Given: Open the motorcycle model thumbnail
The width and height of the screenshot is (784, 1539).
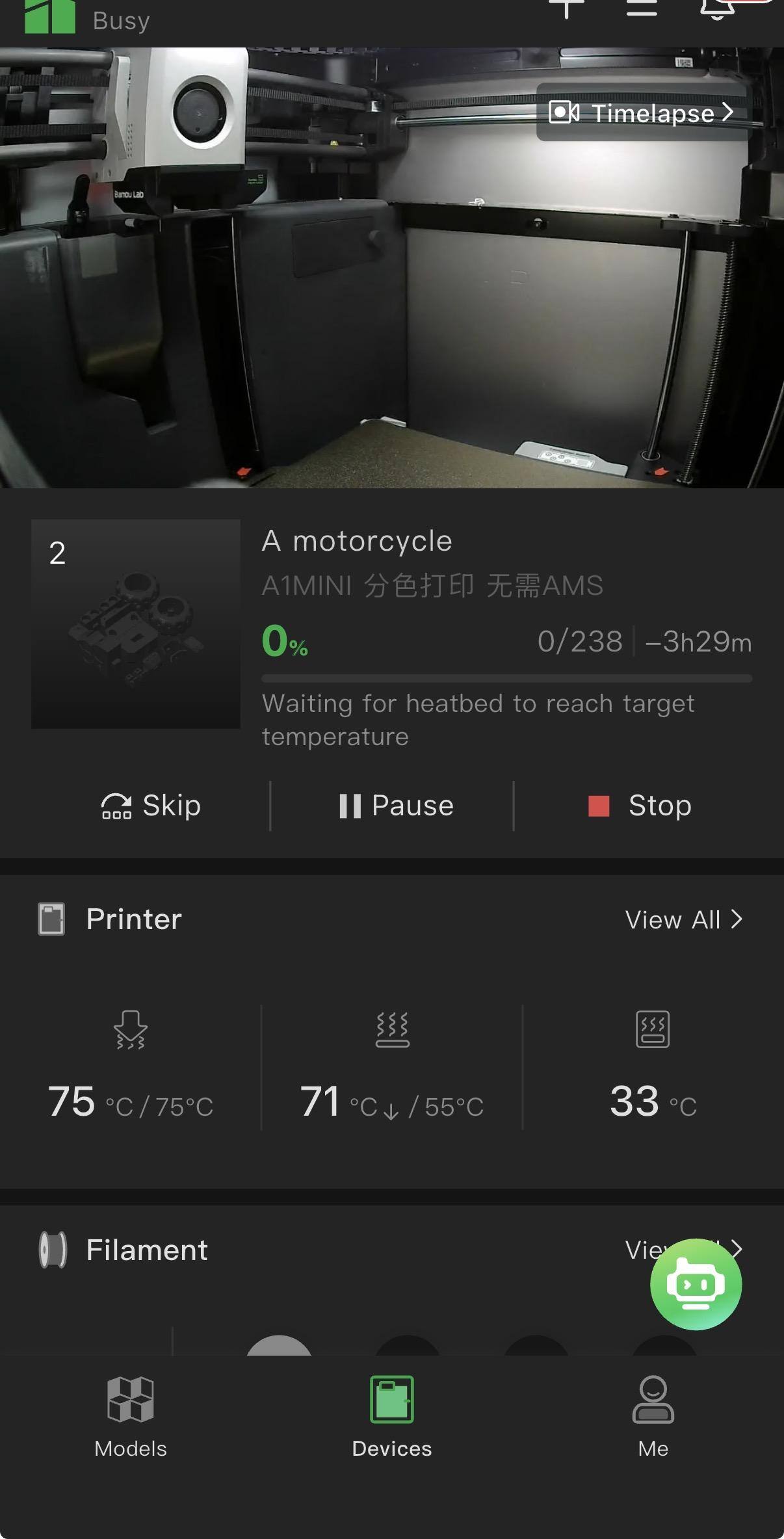Looking at the screenshot, I should [x=136, y=624].
